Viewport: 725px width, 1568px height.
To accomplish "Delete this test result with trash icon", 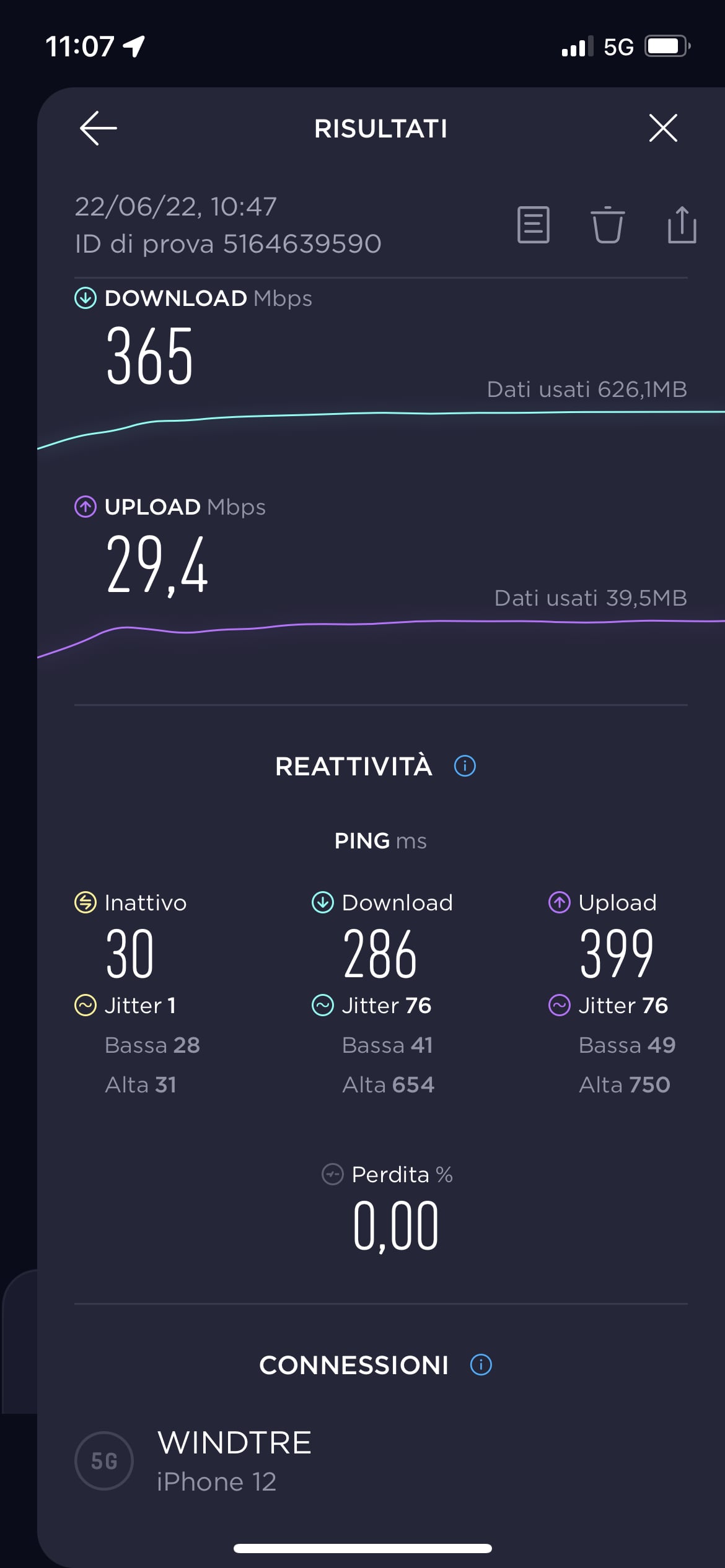I will (607, 224).
